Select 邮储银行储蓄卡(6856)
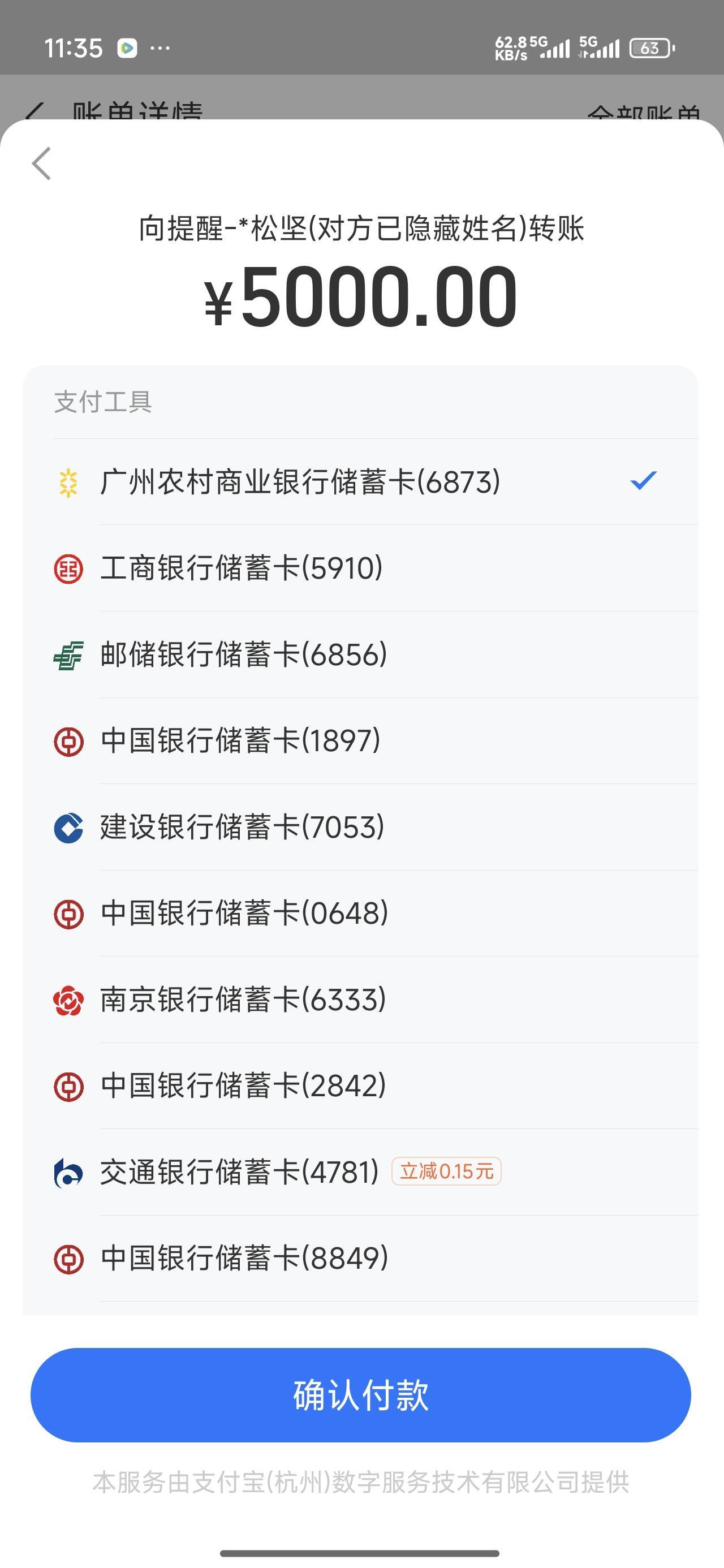 coord(360,654)
